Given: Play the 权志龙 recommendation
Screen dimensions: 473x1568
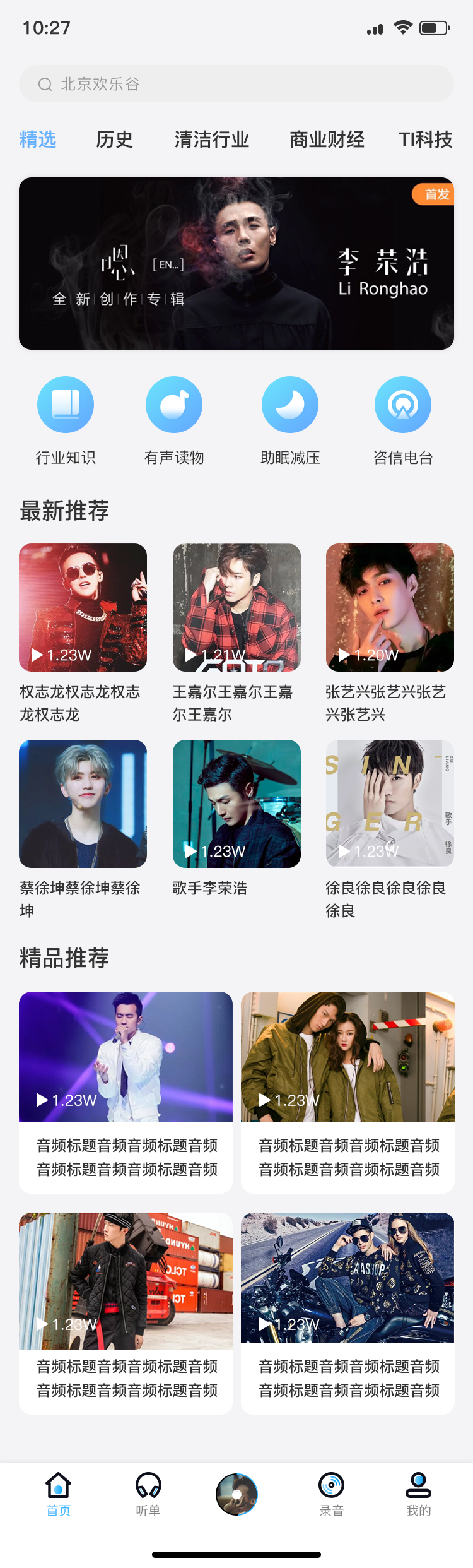Looking at the screenshot, I should 83,607.
